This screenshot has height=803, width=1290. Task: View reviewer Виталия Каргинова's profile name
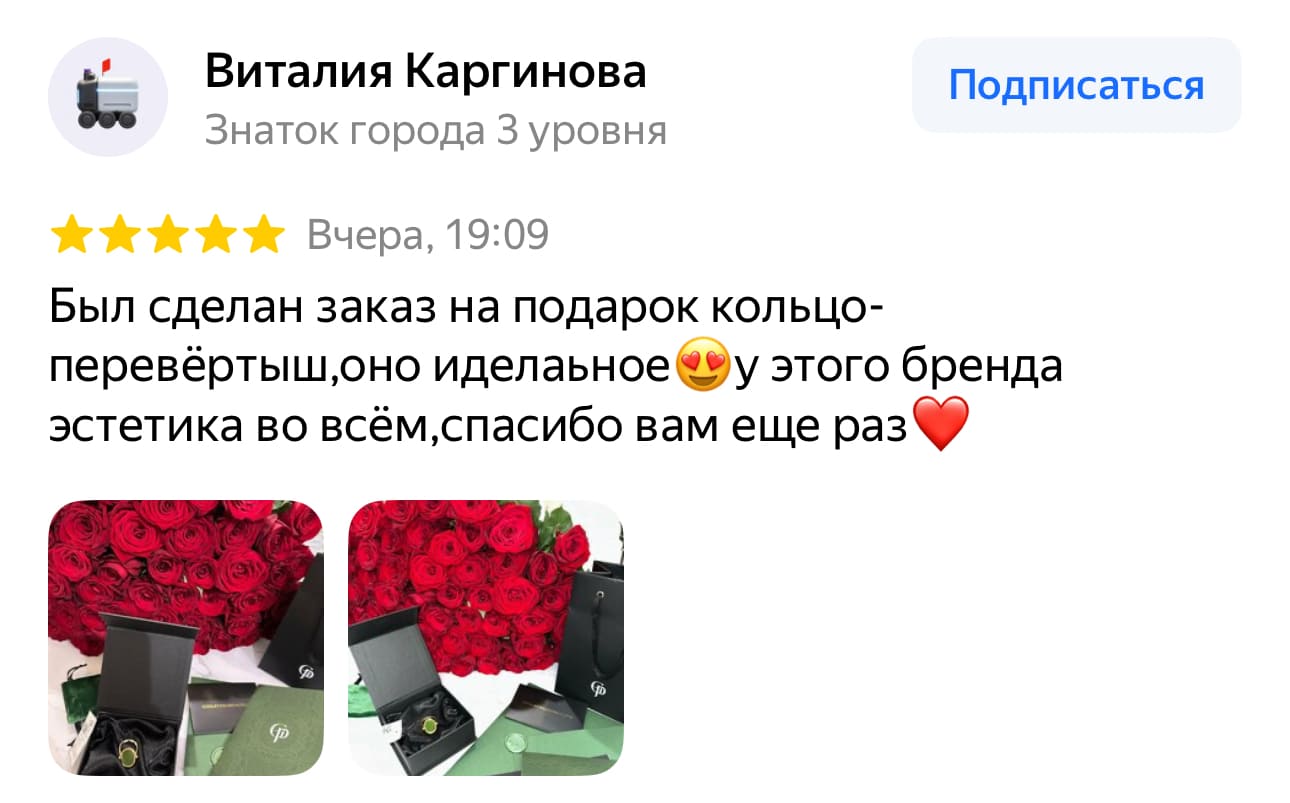pos(425,71)
